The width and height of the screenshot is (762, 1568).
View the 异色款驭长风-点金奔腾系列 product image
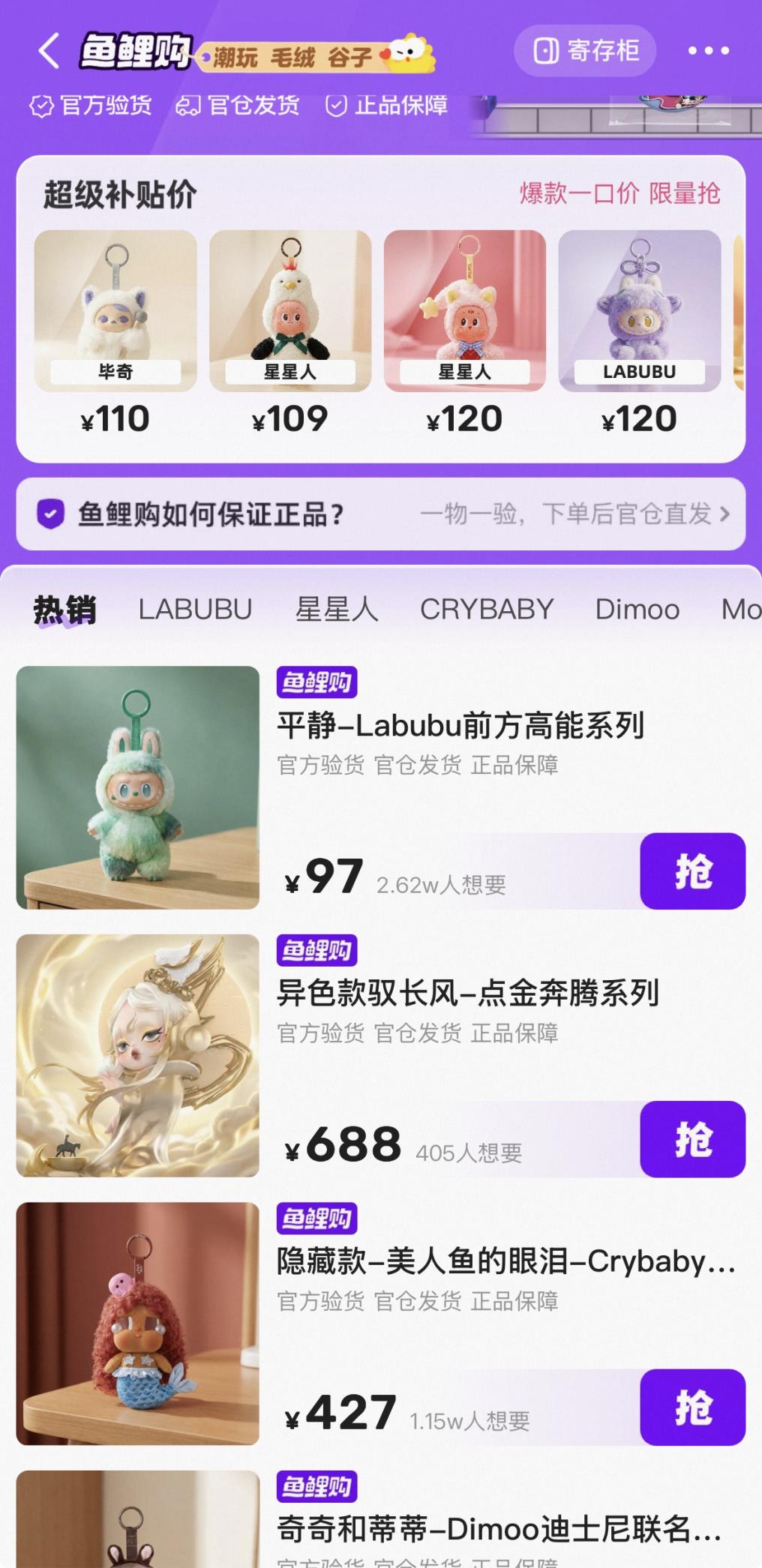(138, 1055)
